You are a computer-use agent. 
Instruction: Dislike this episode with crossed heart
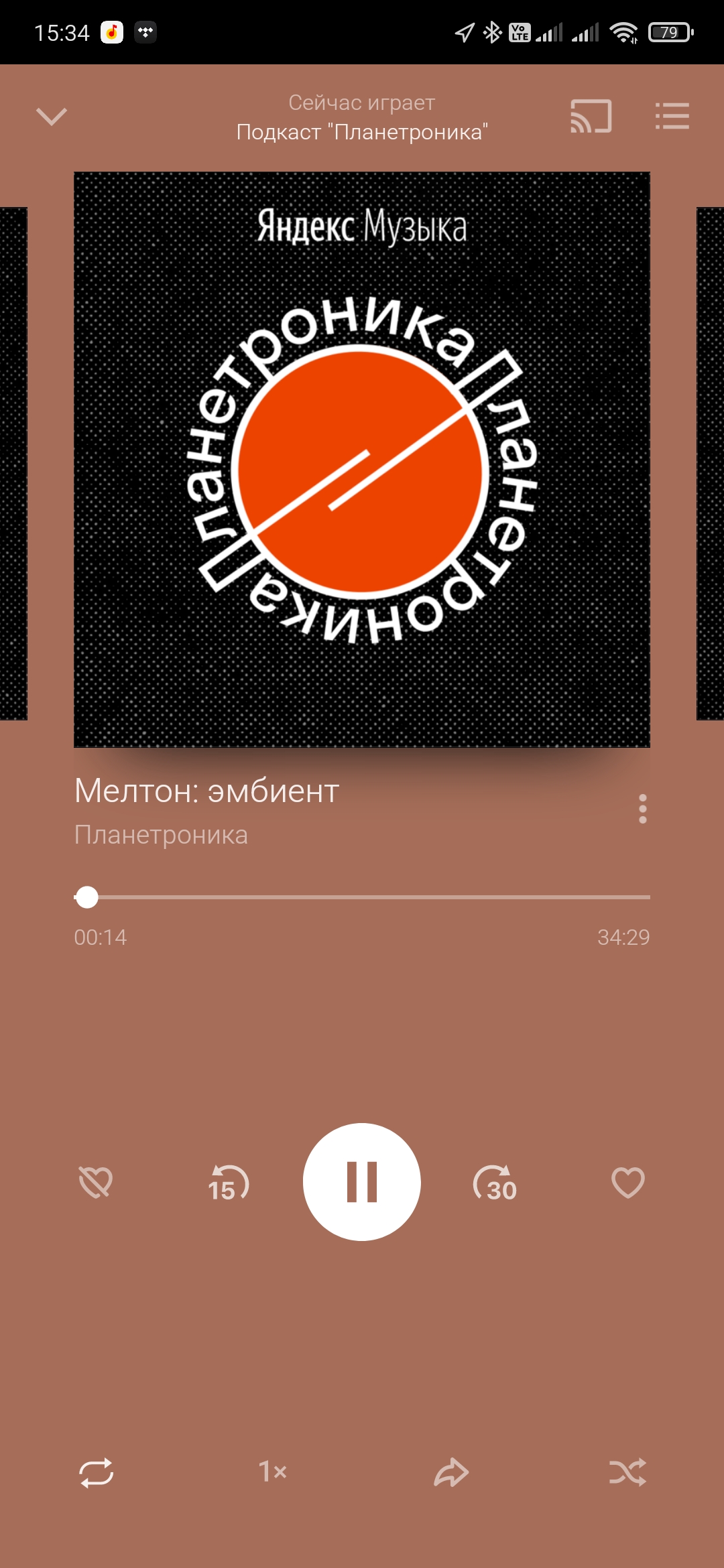pos(96,1183)
